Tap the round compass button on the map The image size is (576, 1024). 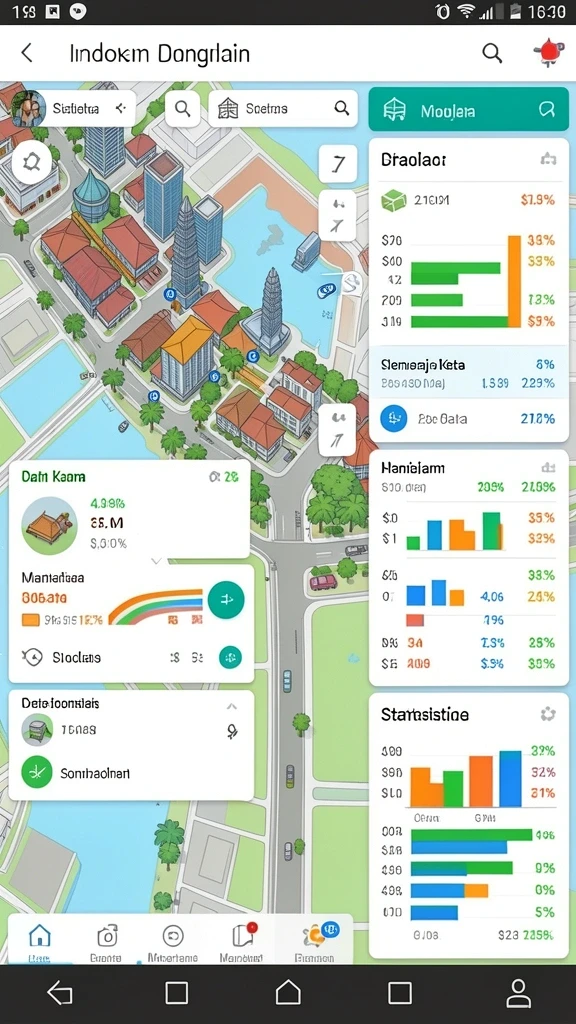click(31, 162)
